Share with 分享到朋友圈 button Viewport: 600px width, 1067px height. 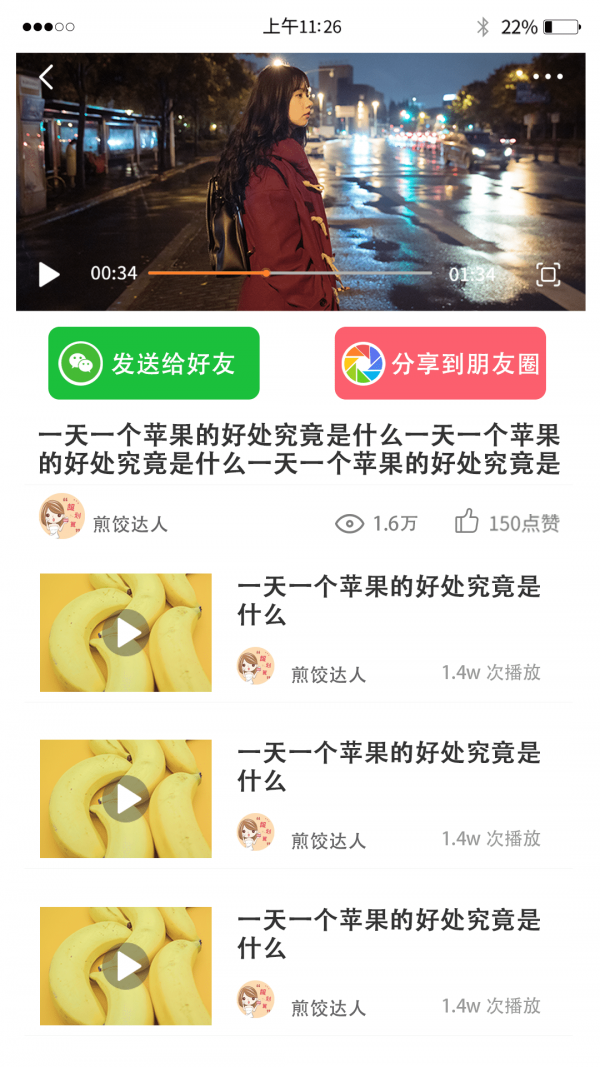[440, 363]
